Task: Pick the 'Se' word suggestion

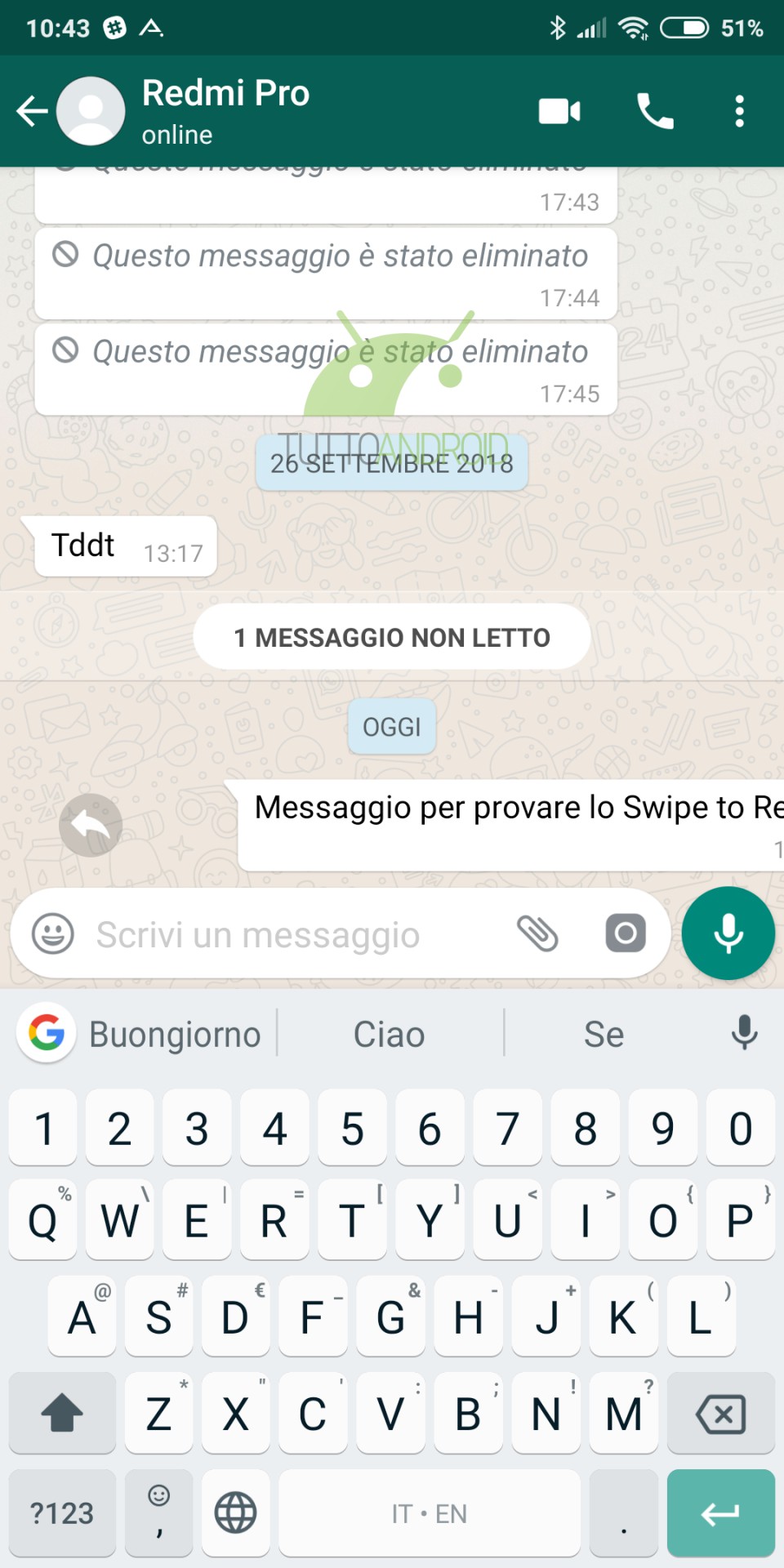Action: pos(604,1035)
